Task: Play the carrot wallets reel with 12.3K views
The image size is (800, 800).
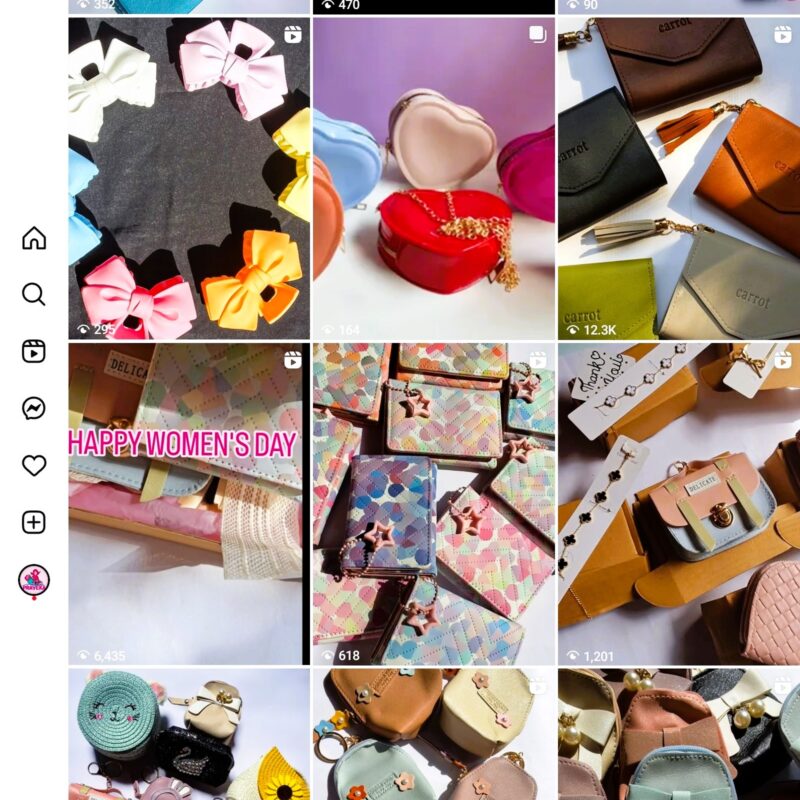Action: 679,180
